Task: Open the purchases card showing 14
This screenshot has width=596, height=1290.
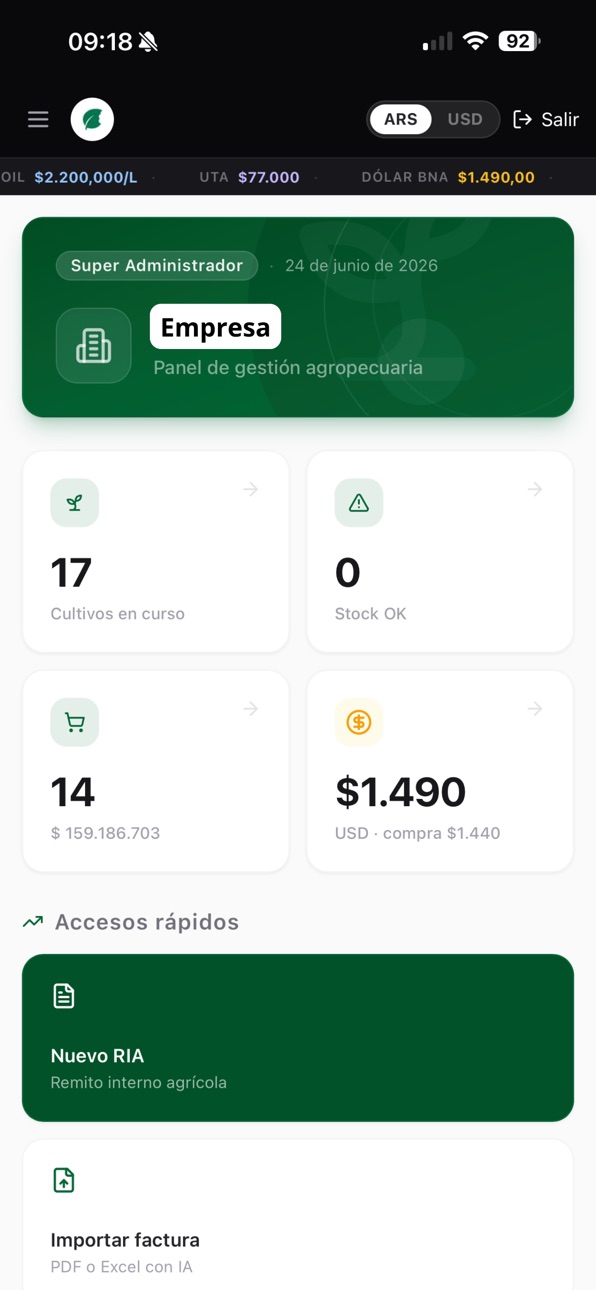Action: point(156,771)
